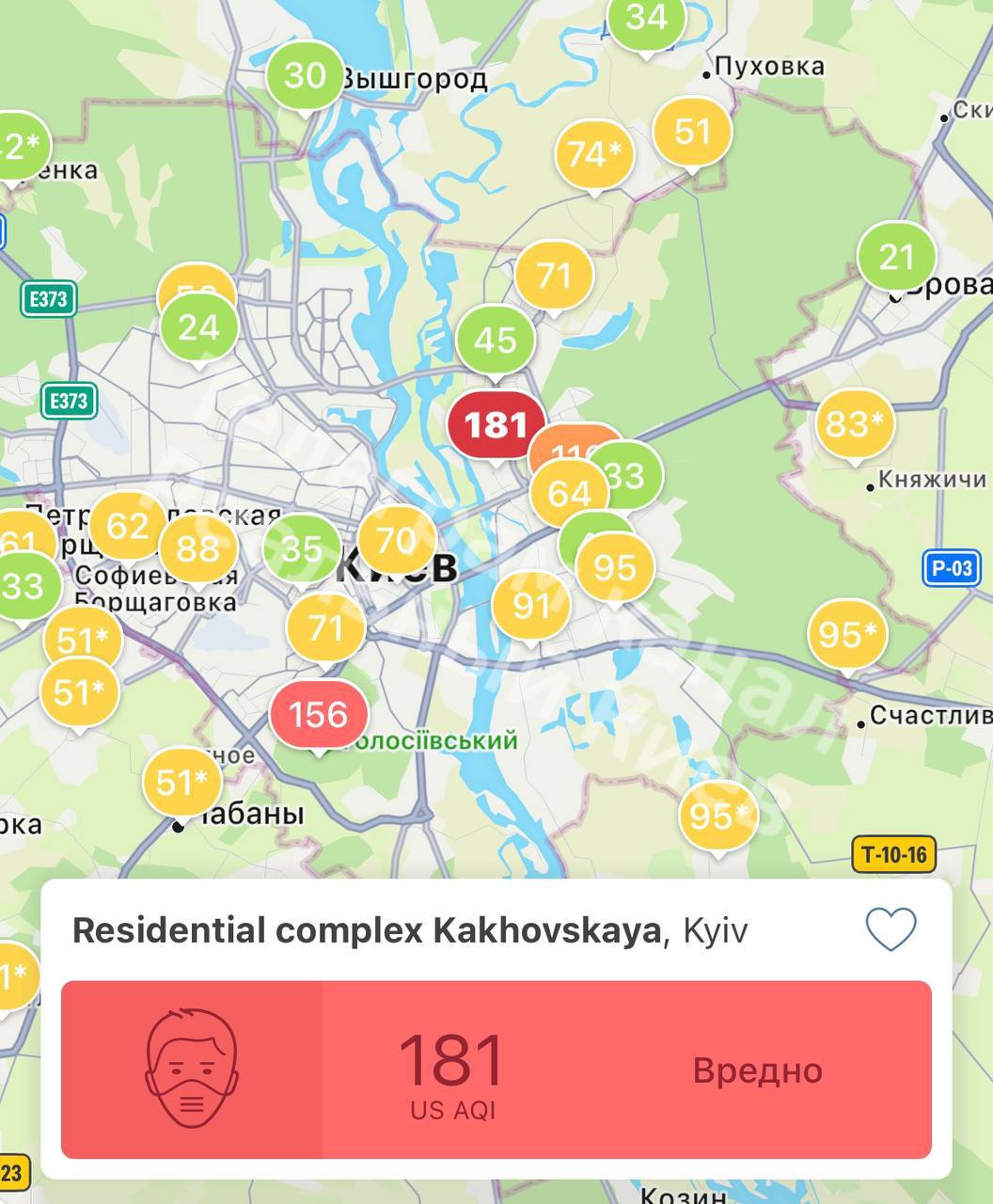Open the green 34 station marker
The width and height of the screenshot is (993, 1204).
click(x=646, y=19)
